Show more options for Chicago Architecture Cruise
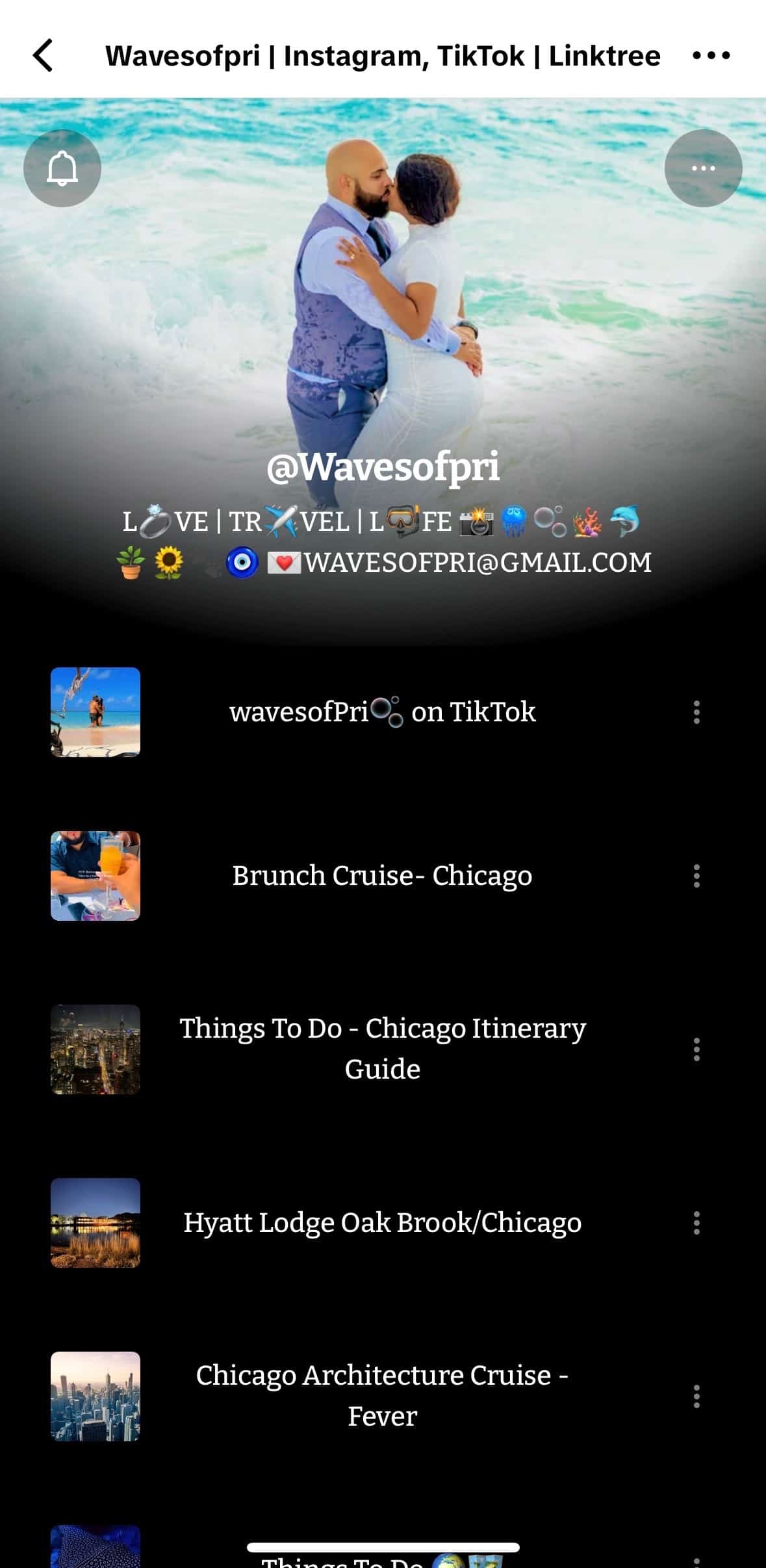 [x=696, y=1396]
